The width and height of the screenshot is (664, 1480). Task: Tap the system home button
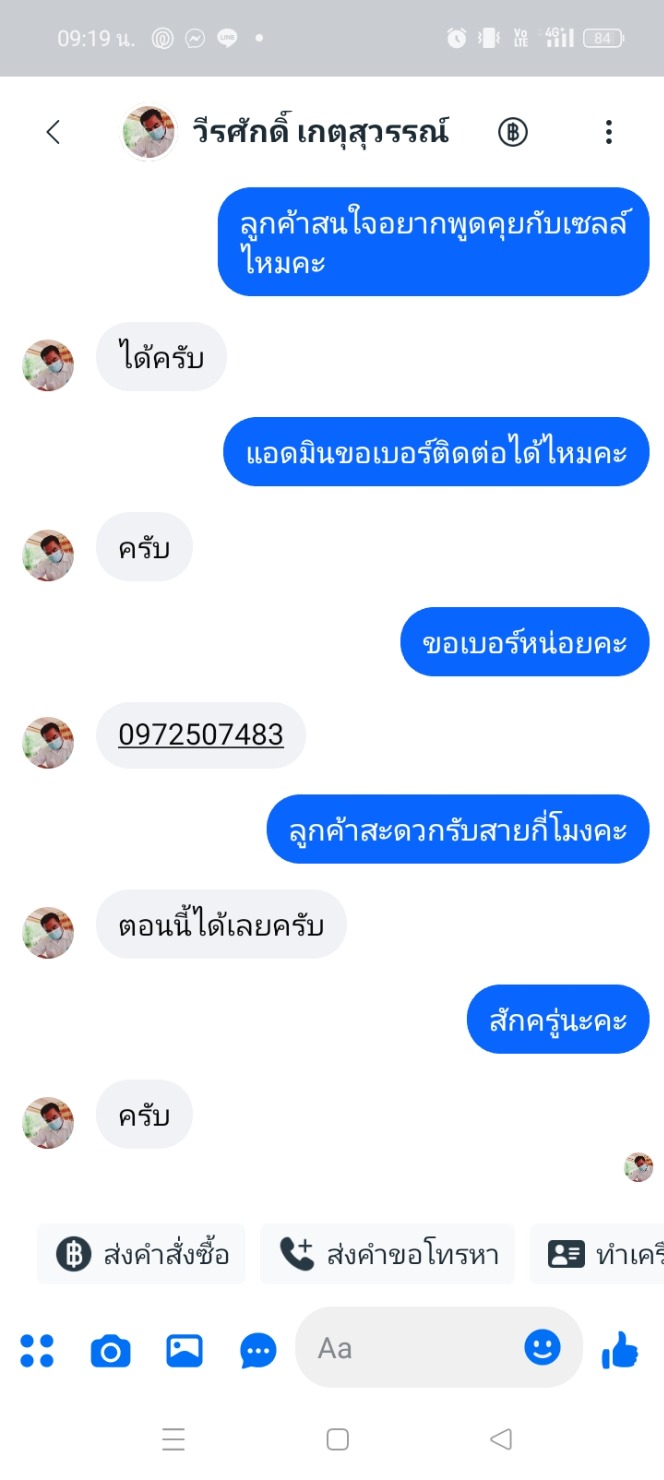pyautogui.click(x=338, y=1439)
